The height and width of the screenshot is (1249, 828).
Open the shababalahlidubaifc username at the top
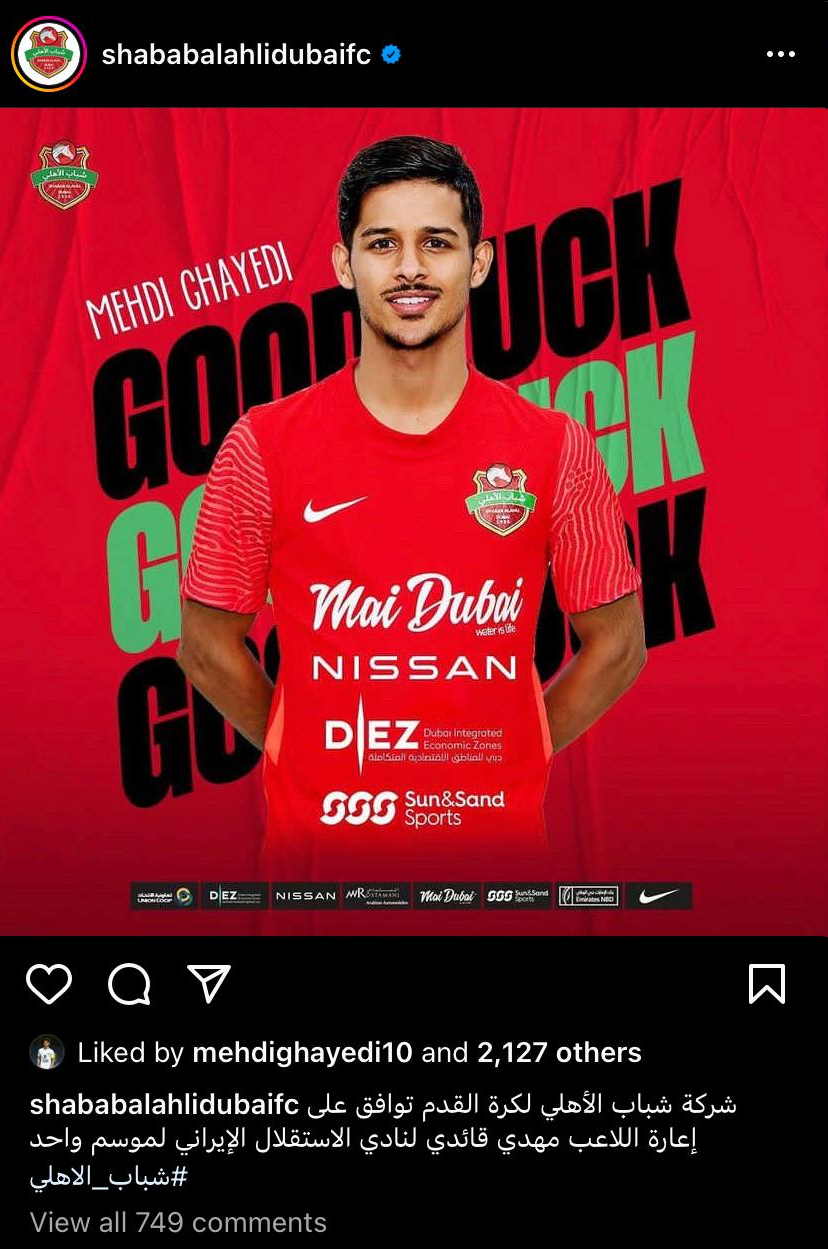(x=236, y=54)
